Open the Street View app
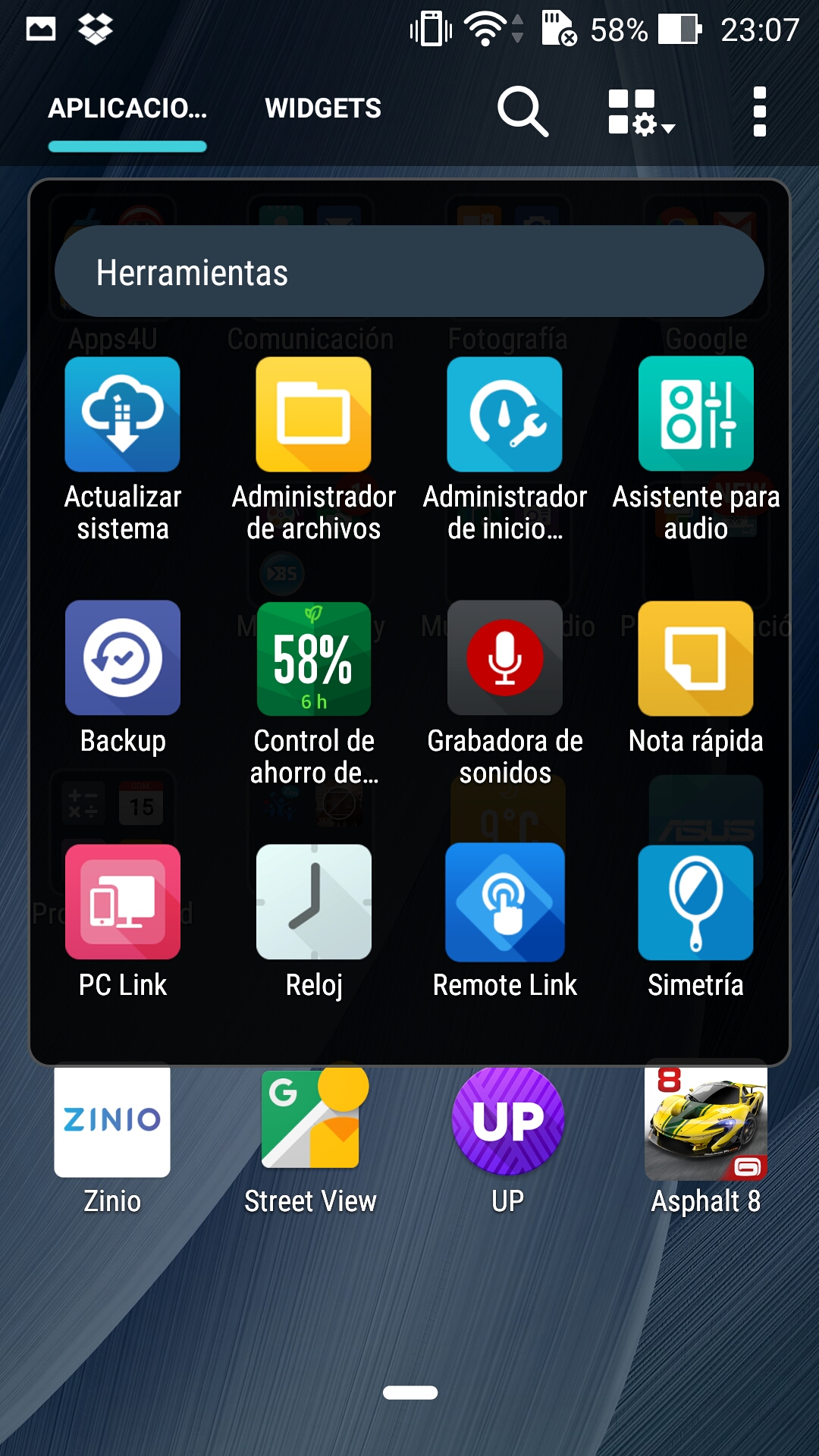Image resolution: width=819 pixels, height=1456 pixels. tap(311, 1121)
